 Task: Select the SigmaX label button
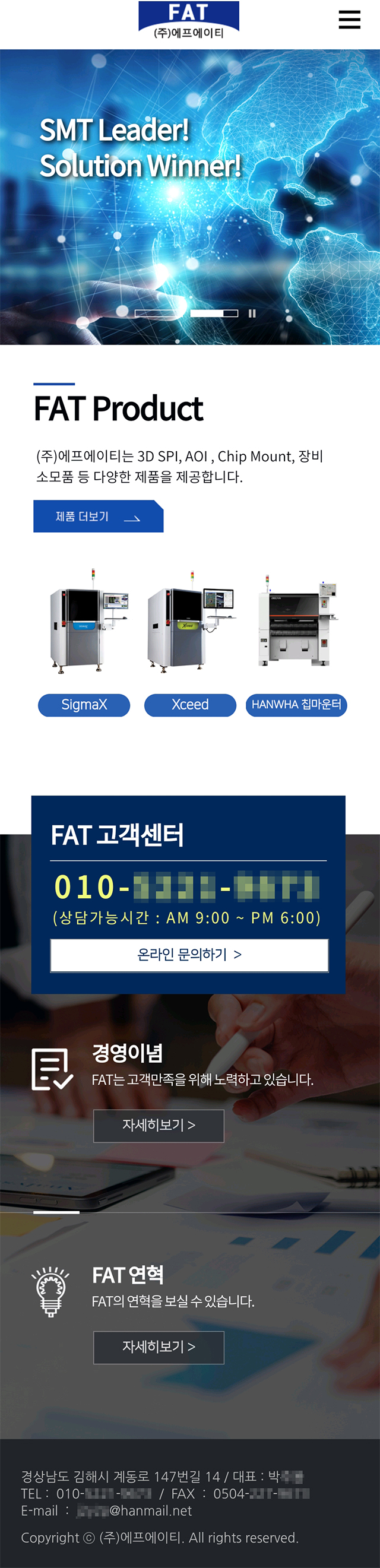click(x=84, y=705)
